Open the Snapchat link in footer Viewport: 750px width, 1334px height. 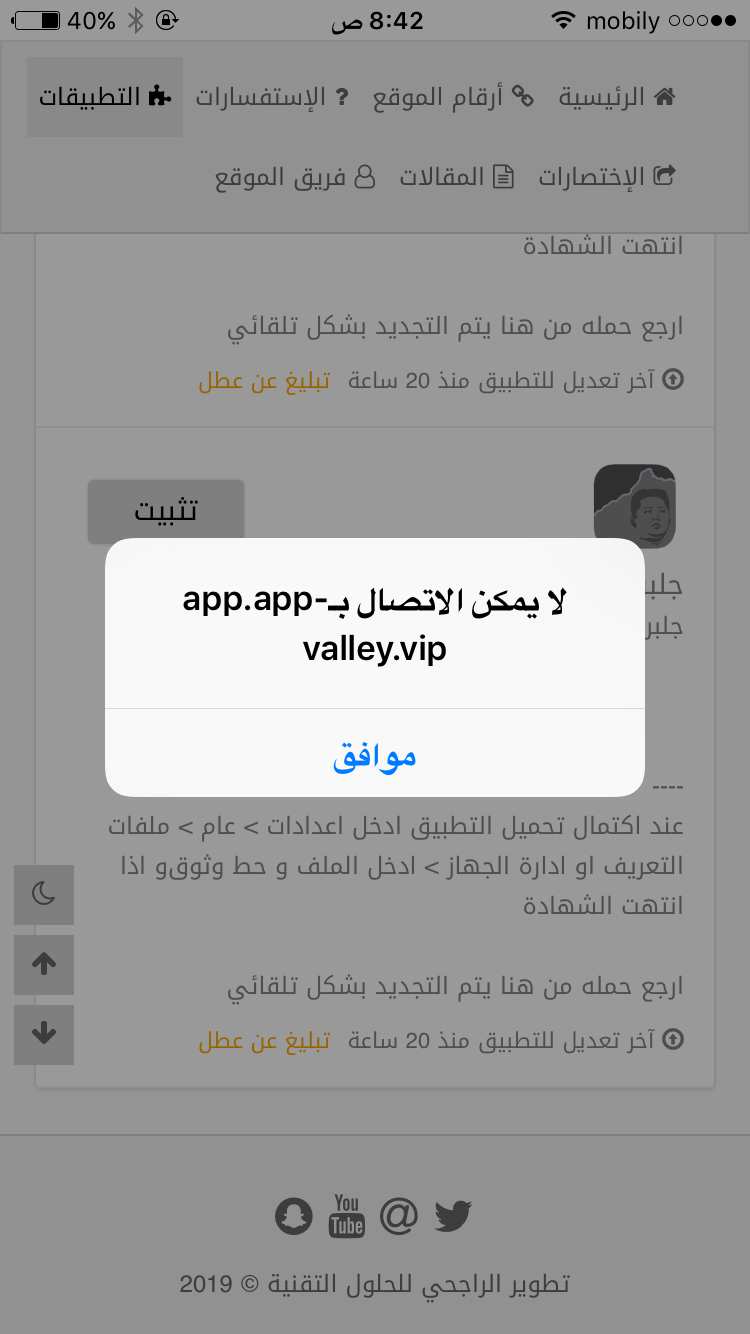(293, 1216)
